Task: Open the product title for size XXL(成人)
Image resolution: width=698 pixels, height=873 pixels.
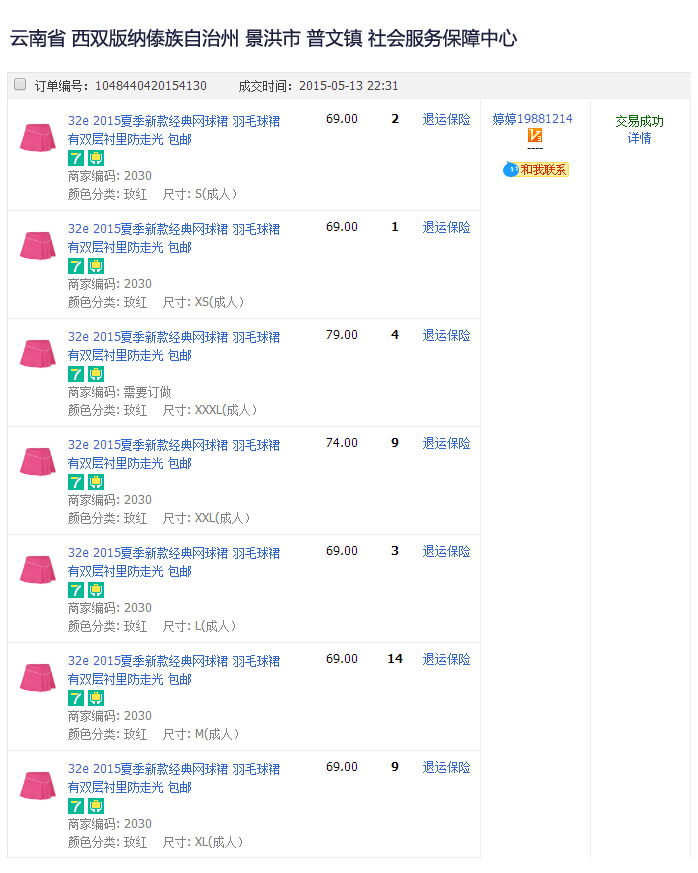Action: (174, 445)
